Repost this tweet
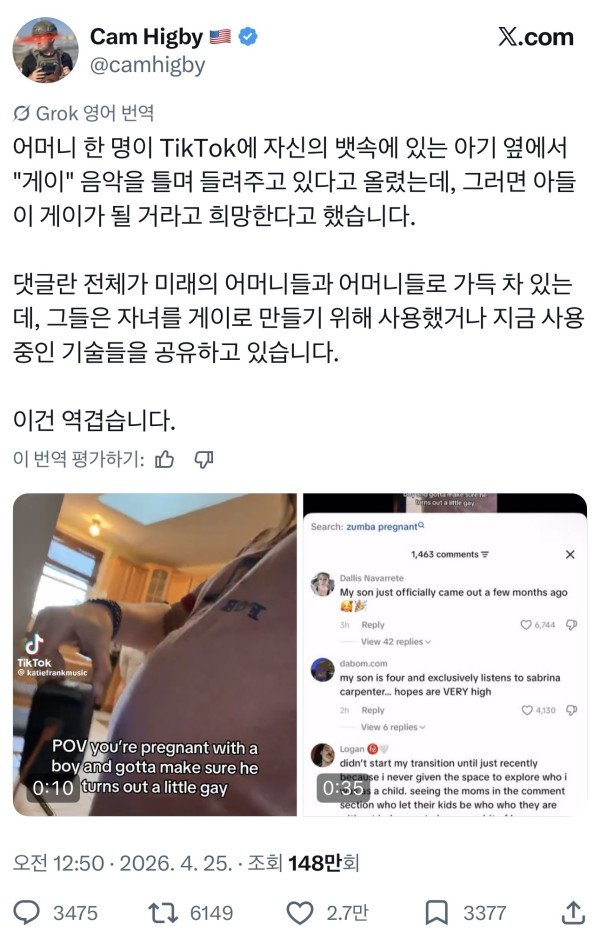This screenshot has width=600, height=945. coord(162,912)
